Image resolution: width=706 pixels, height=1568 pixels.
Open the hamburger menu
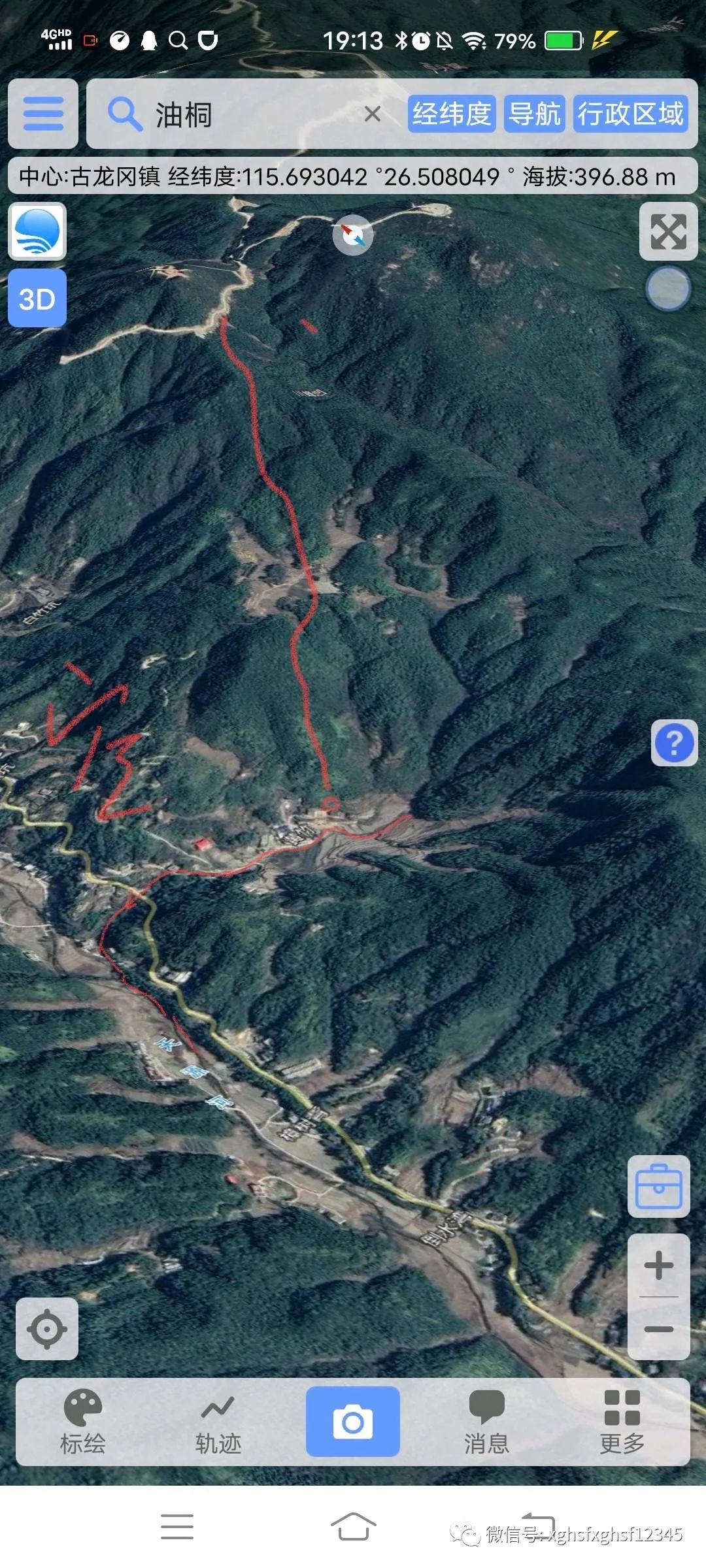[43, 114]
